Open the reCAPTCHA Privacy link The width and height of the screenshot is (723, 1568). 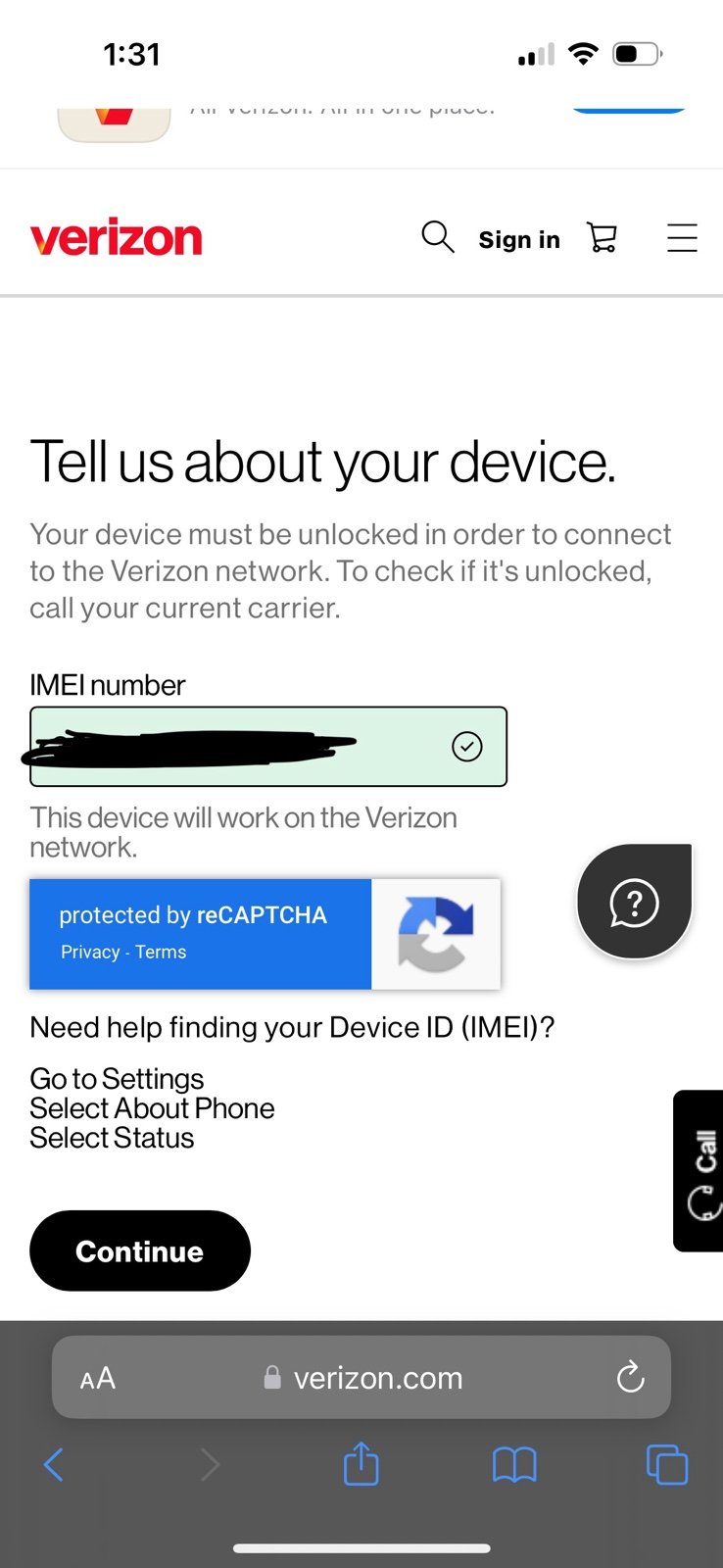click(90, 953)
